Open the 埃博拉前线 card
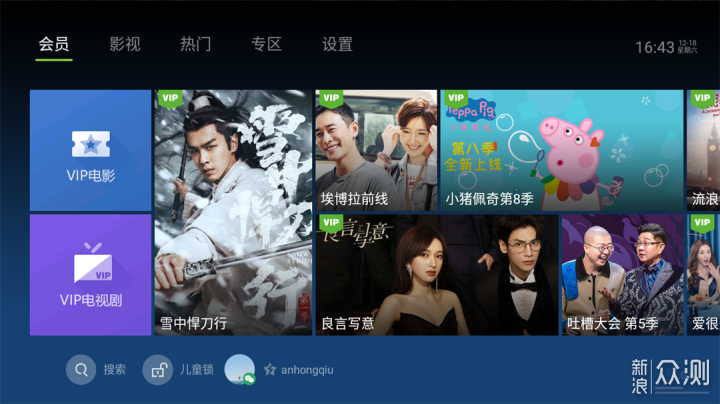Image resolution: width=720 pixels, height=404 pixels. click(x=376, y=150)
